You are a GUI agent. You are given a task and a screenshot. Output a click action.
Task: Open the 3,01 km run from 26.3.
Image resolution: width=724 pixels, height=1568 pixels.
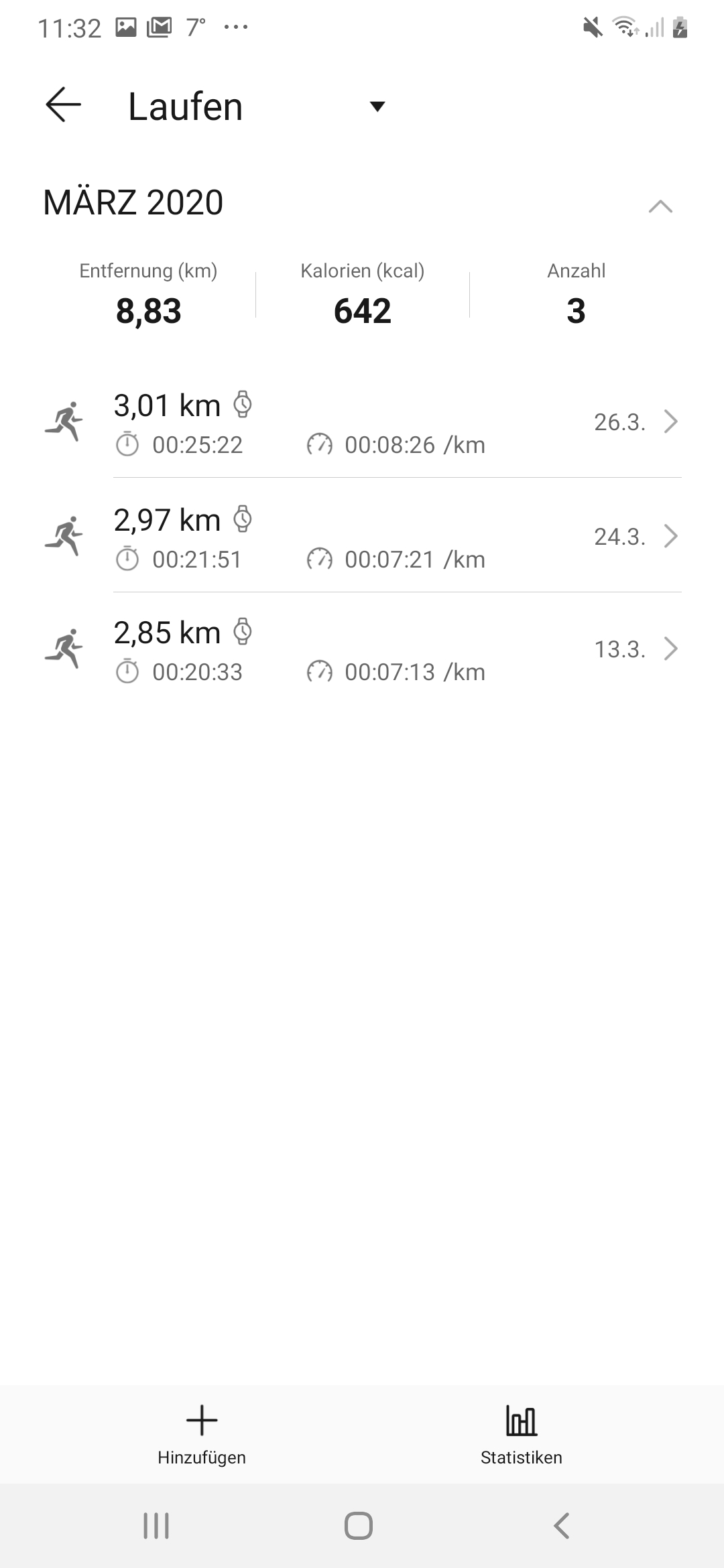coord(362,423)
